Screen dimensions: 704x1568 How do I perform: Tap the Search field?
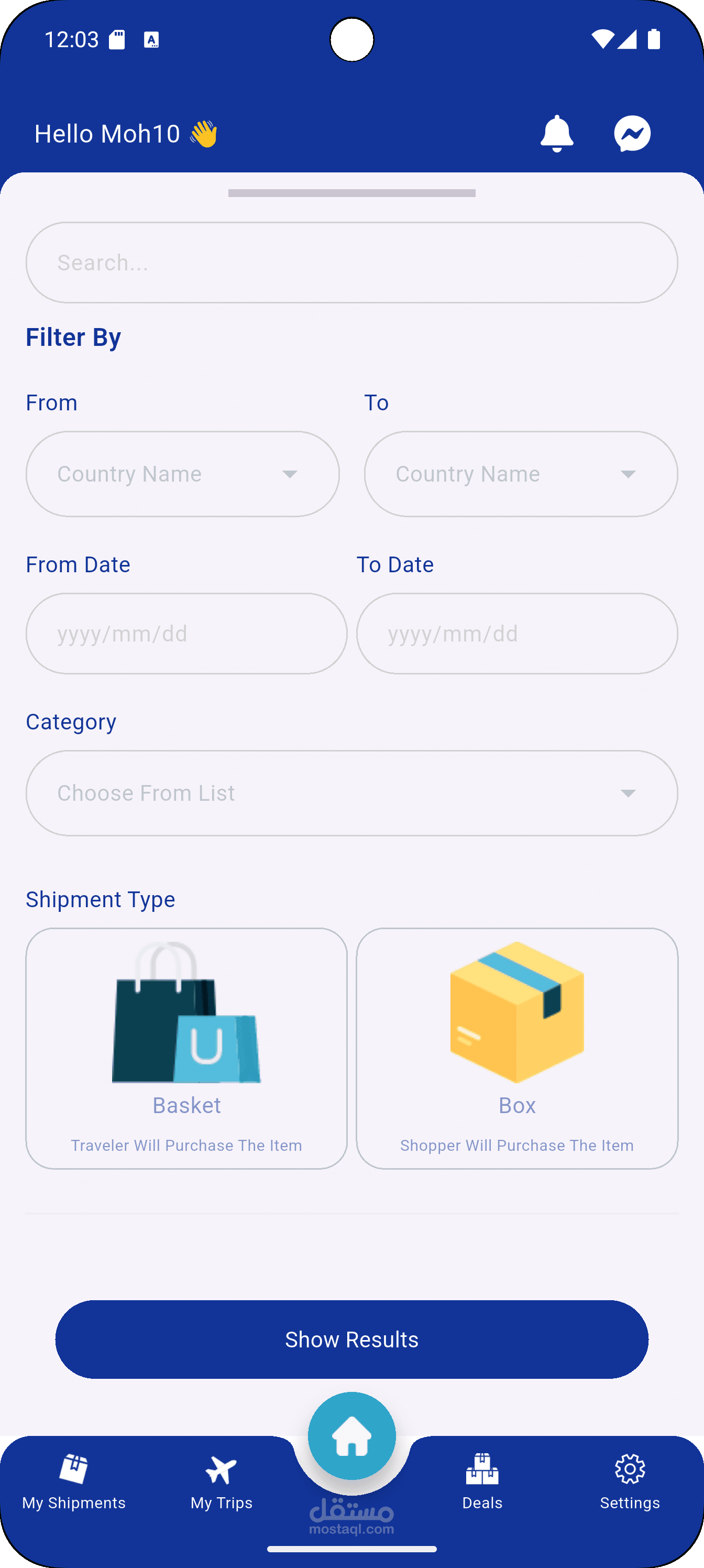click(x=351, y=263)
